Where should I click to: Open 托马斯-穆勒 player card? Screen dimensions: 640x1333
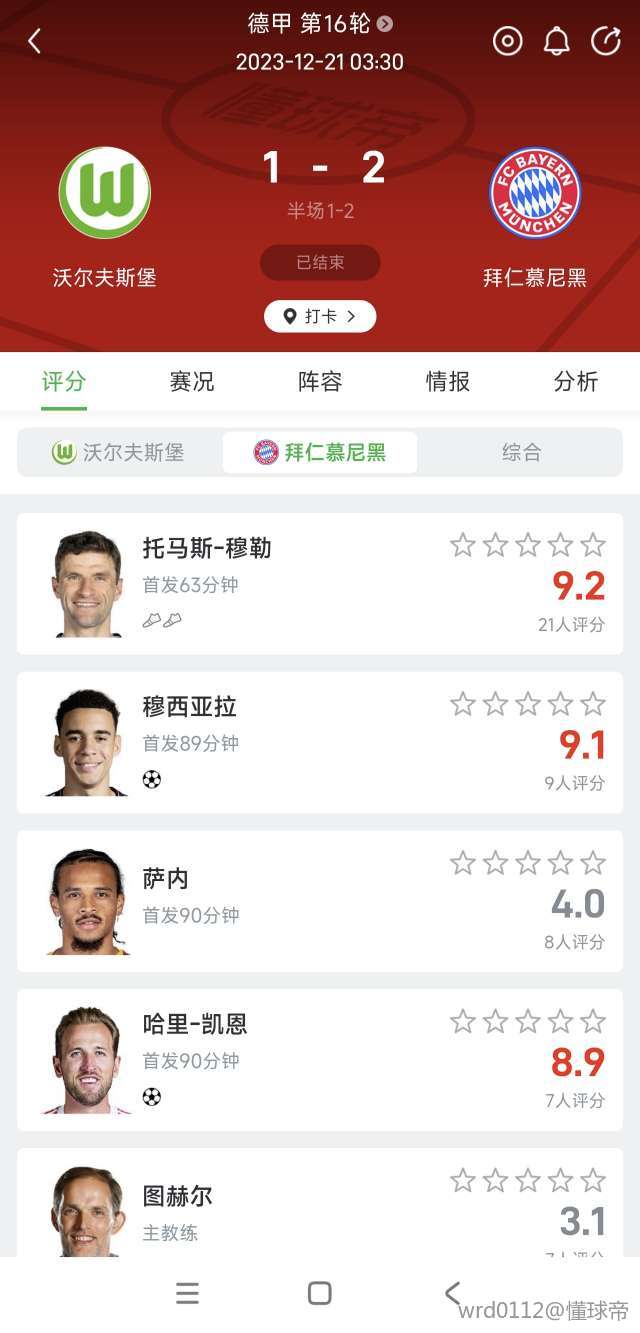[x=207, y=548]
